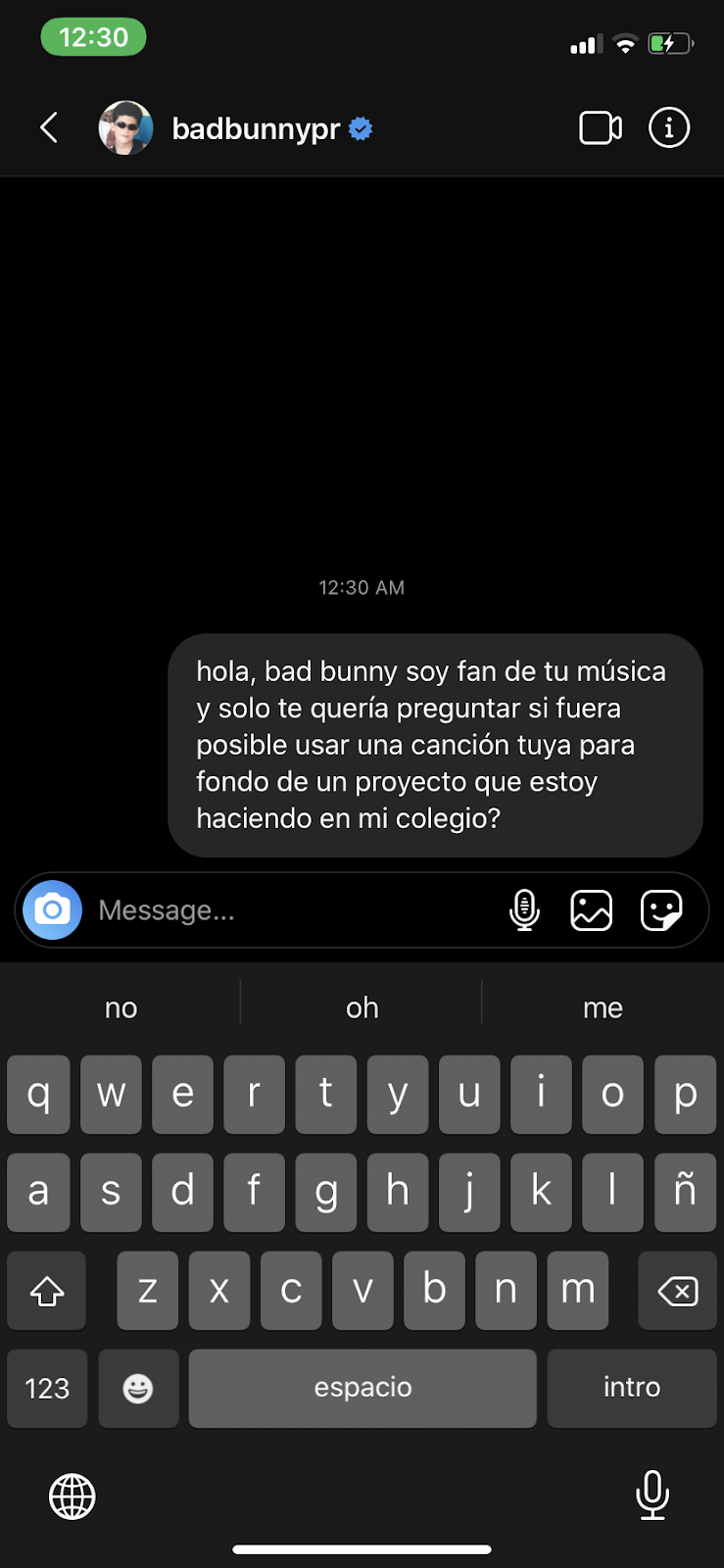Switch to the 123 numeric keyboard
Viewport: 724px width, 1568px height.
point(47,1388)
